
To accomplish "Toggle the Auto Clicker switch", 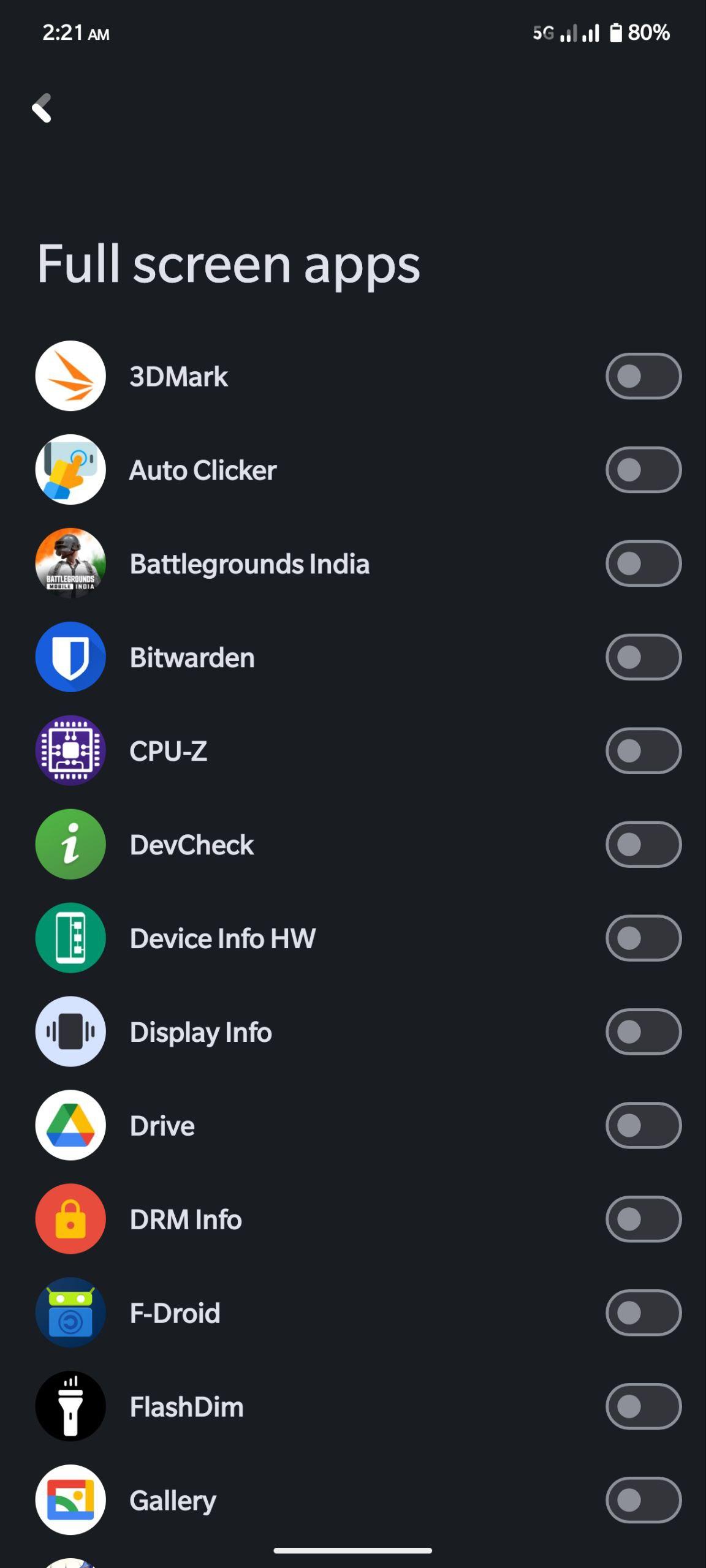I will pyautogui.click(x=643, y=470).
